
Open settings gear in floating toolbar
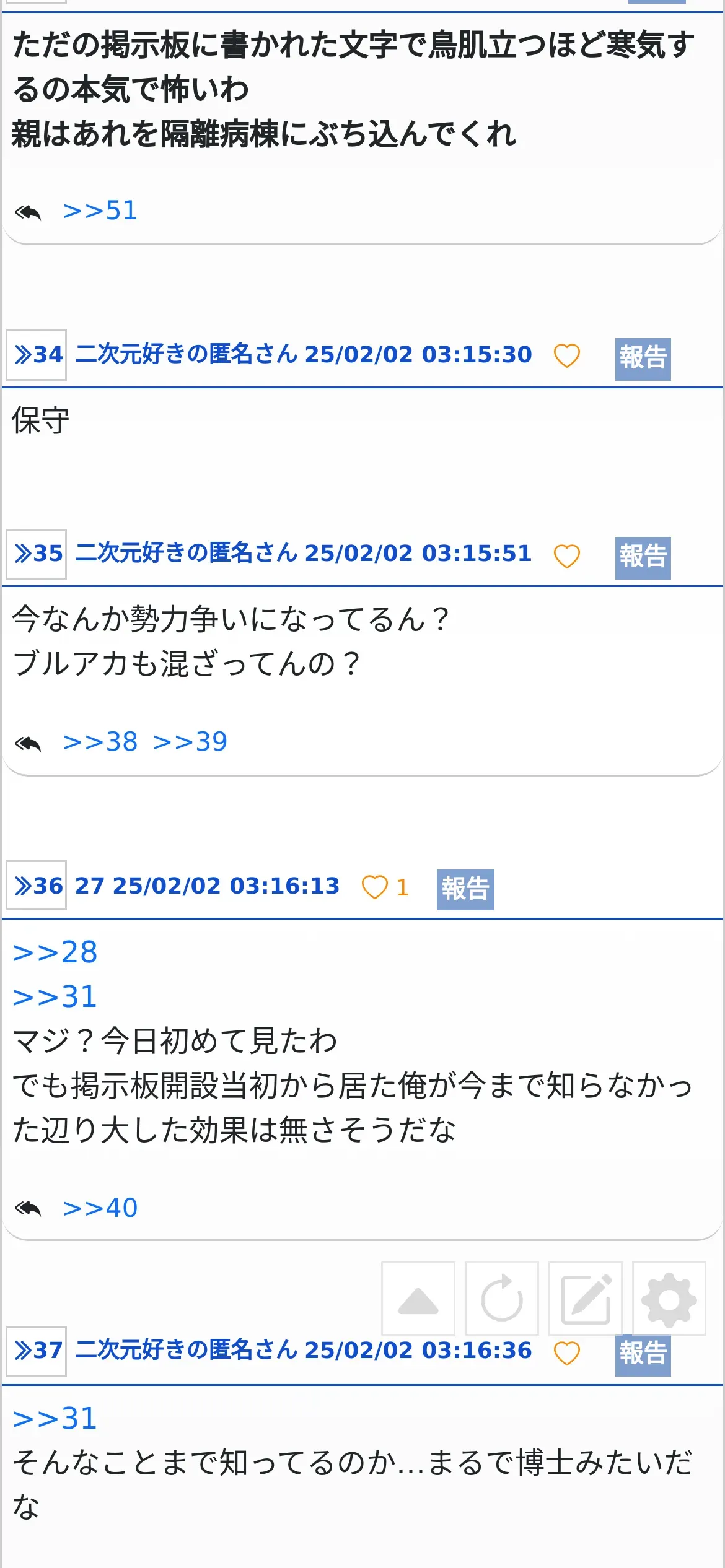click(669, 1299)
